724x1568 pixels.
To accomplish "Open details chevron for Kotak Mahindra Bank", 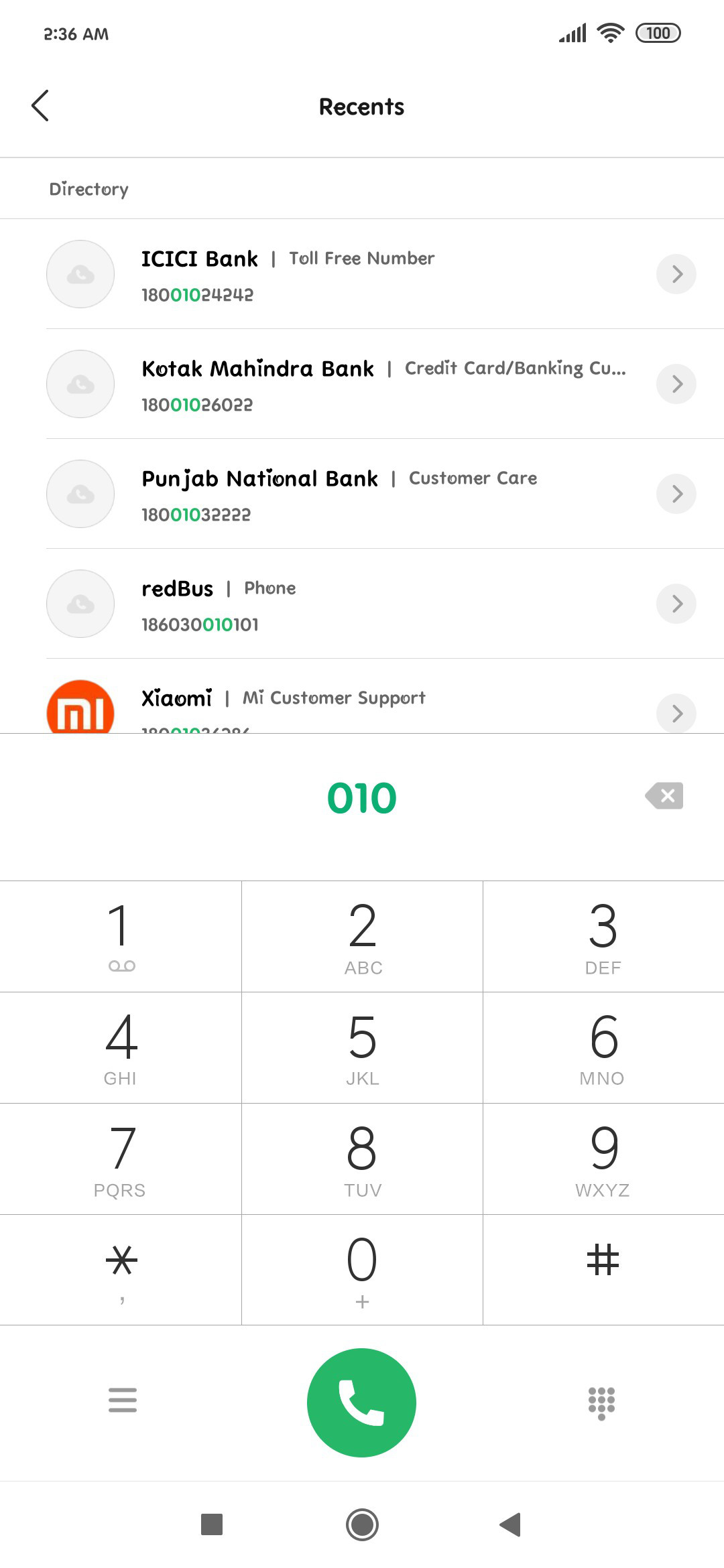I will point(676,384).
